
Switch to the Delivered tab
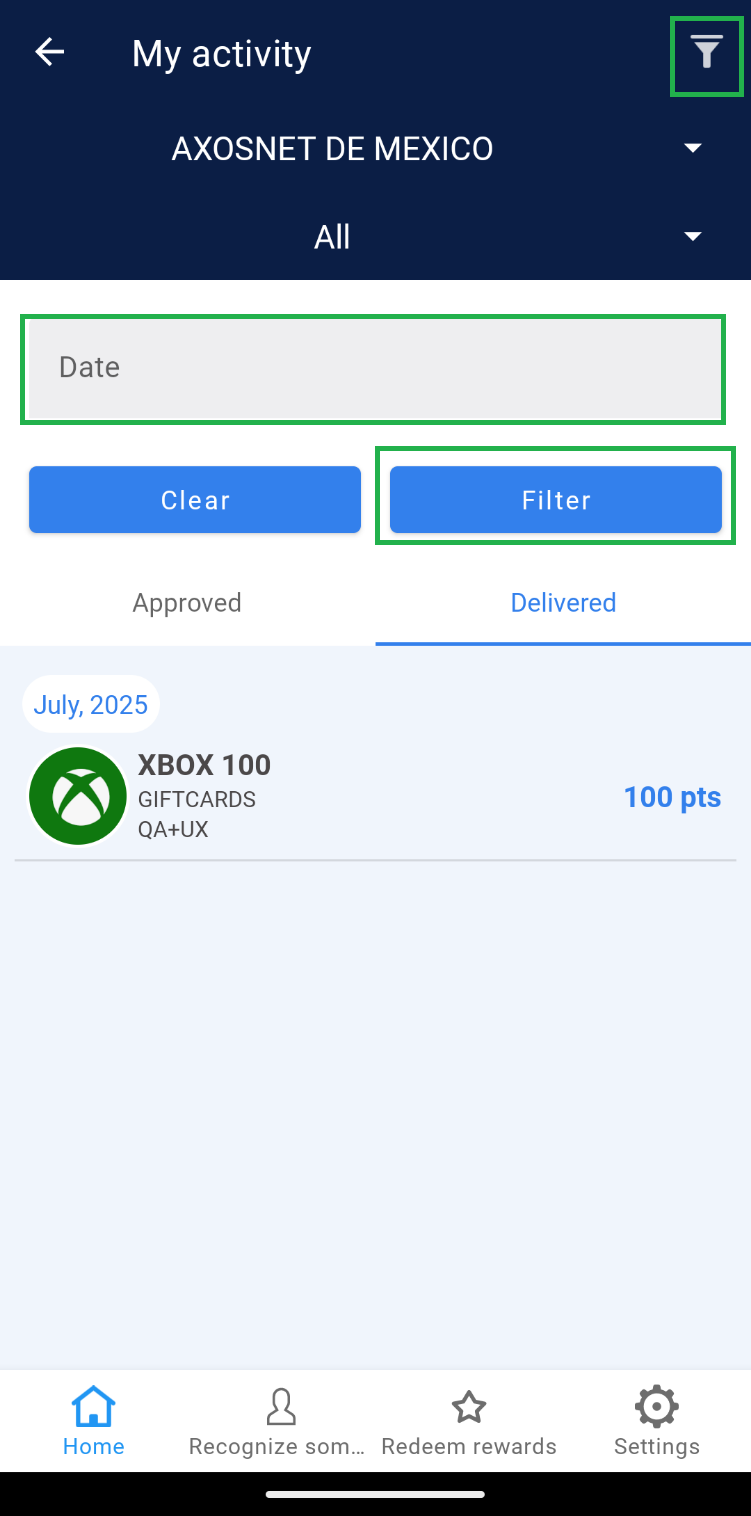(x=563, y=603)
